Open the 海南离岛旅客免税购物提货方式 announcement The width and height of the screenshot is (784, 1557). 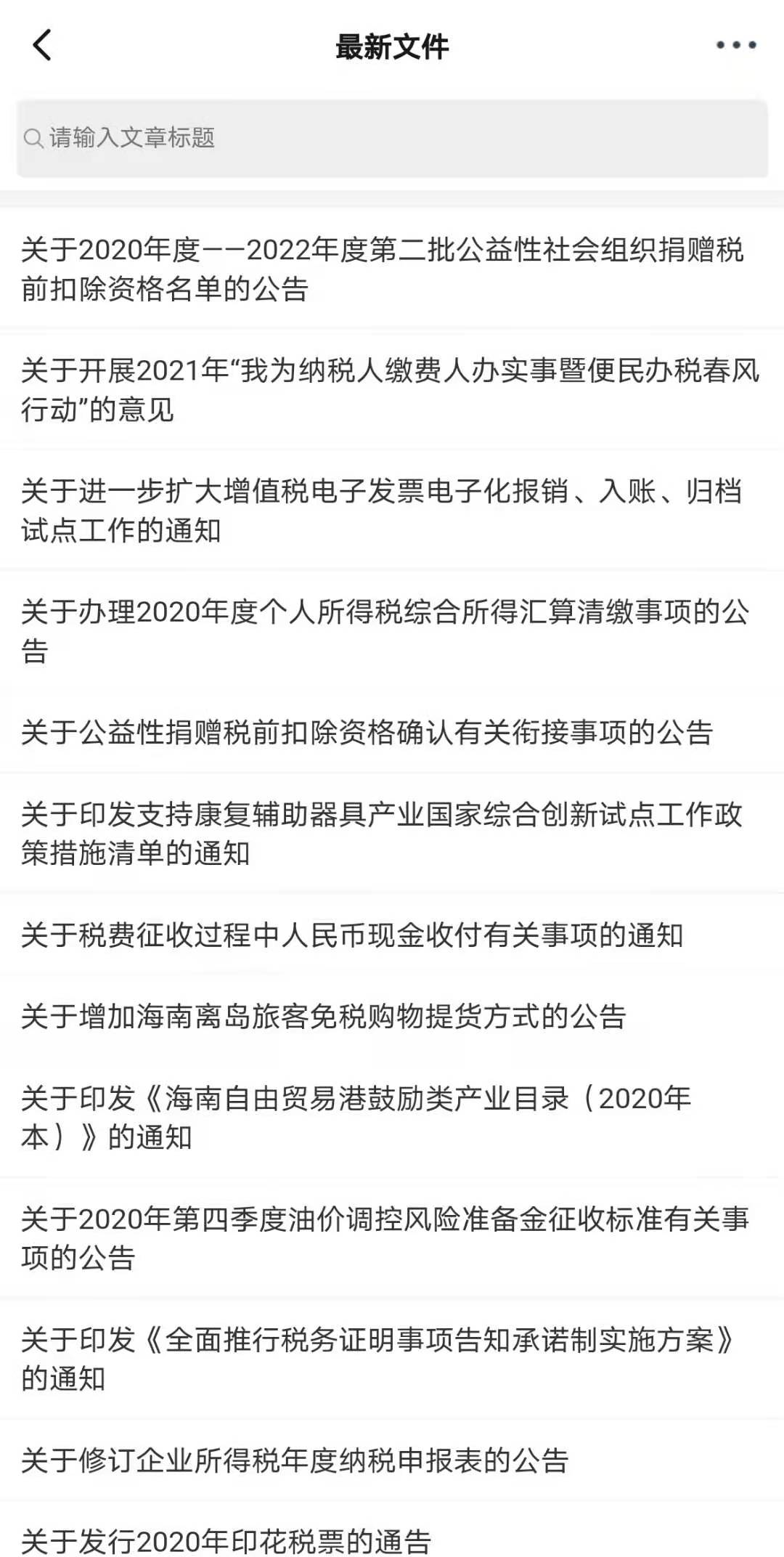click(x=392, y=1016)
